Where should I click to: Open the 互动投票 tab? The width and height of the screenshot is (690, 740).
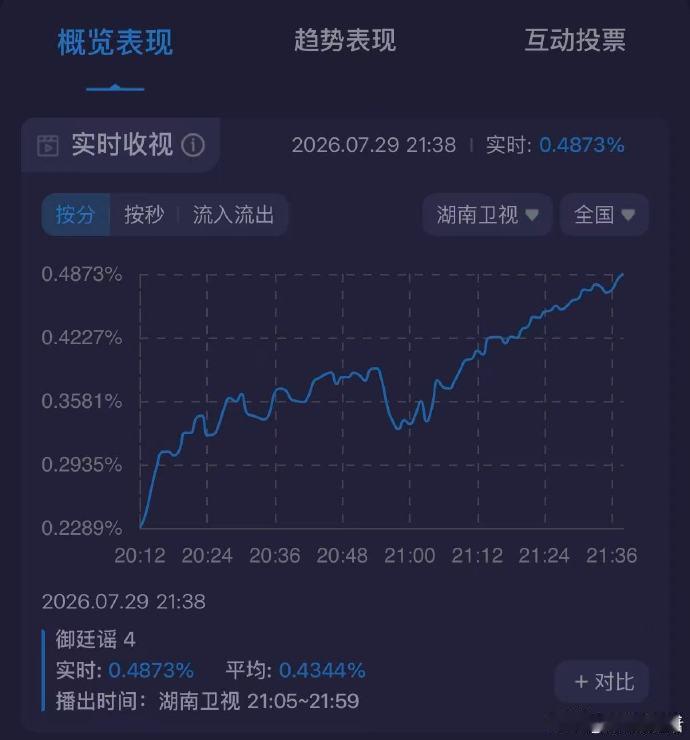click(x=575, y=40)
